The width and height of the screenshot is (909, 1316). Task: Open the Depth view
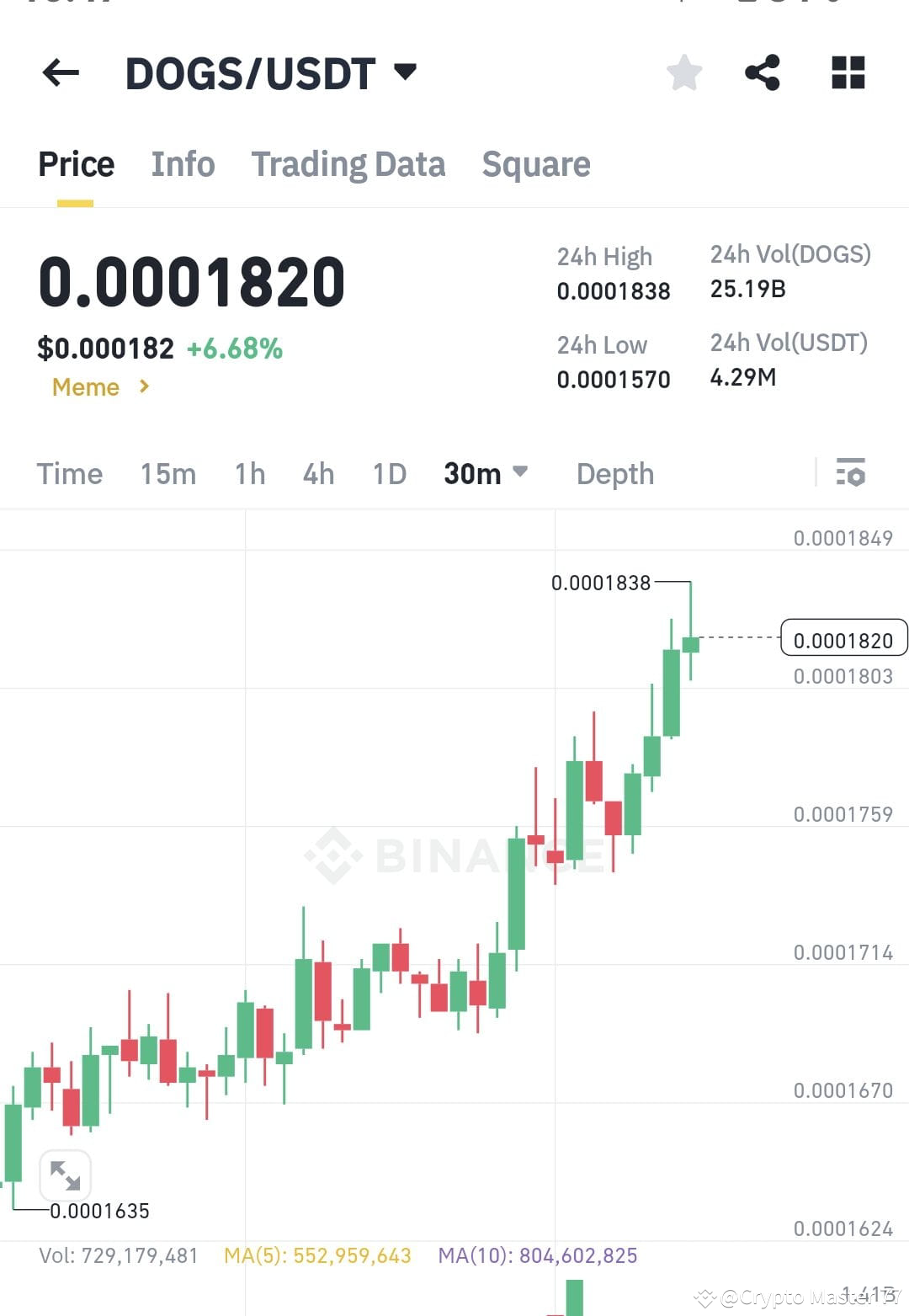pyautogui.click(x=615, y=474)
